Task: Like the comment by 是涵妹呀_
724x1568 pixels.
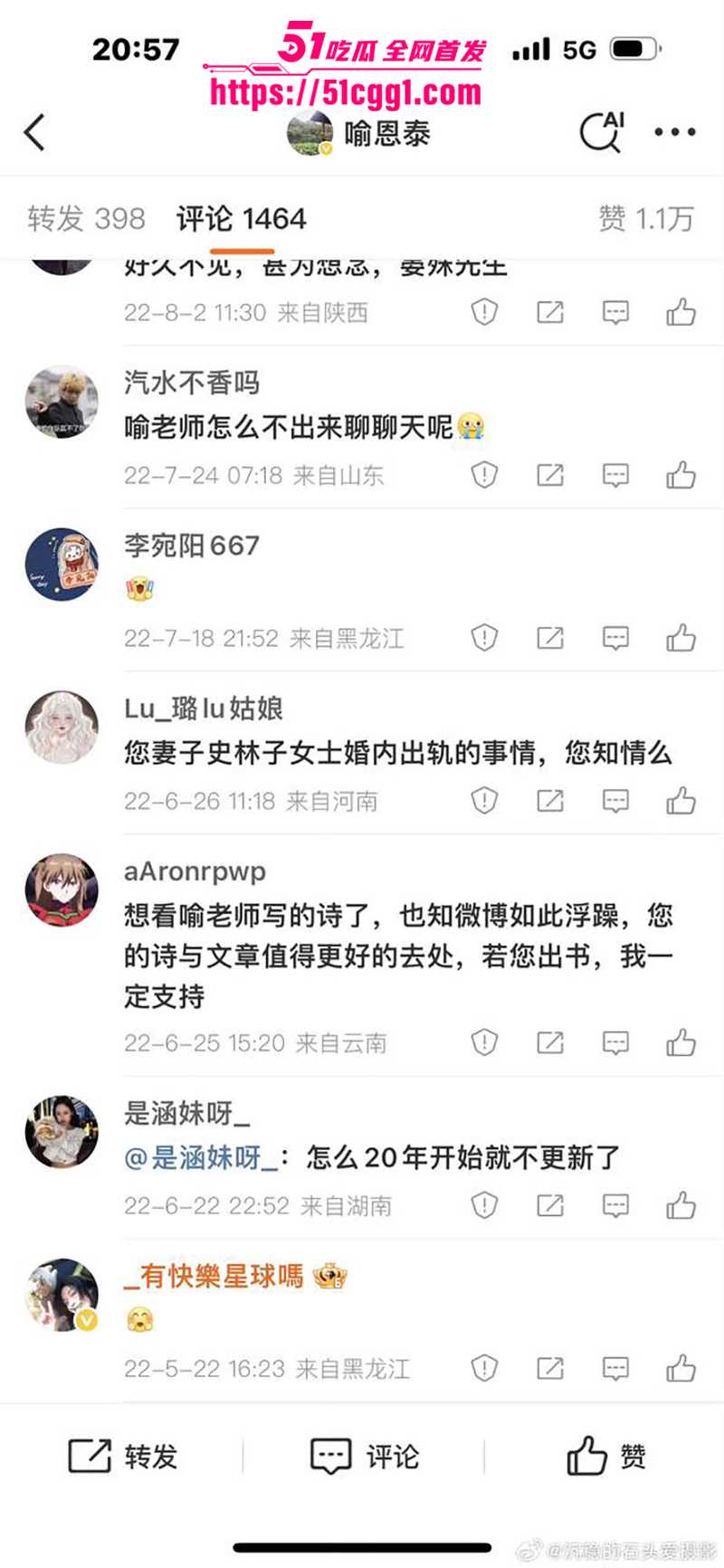Action: pyautogui.click(x=679, y=1203)
